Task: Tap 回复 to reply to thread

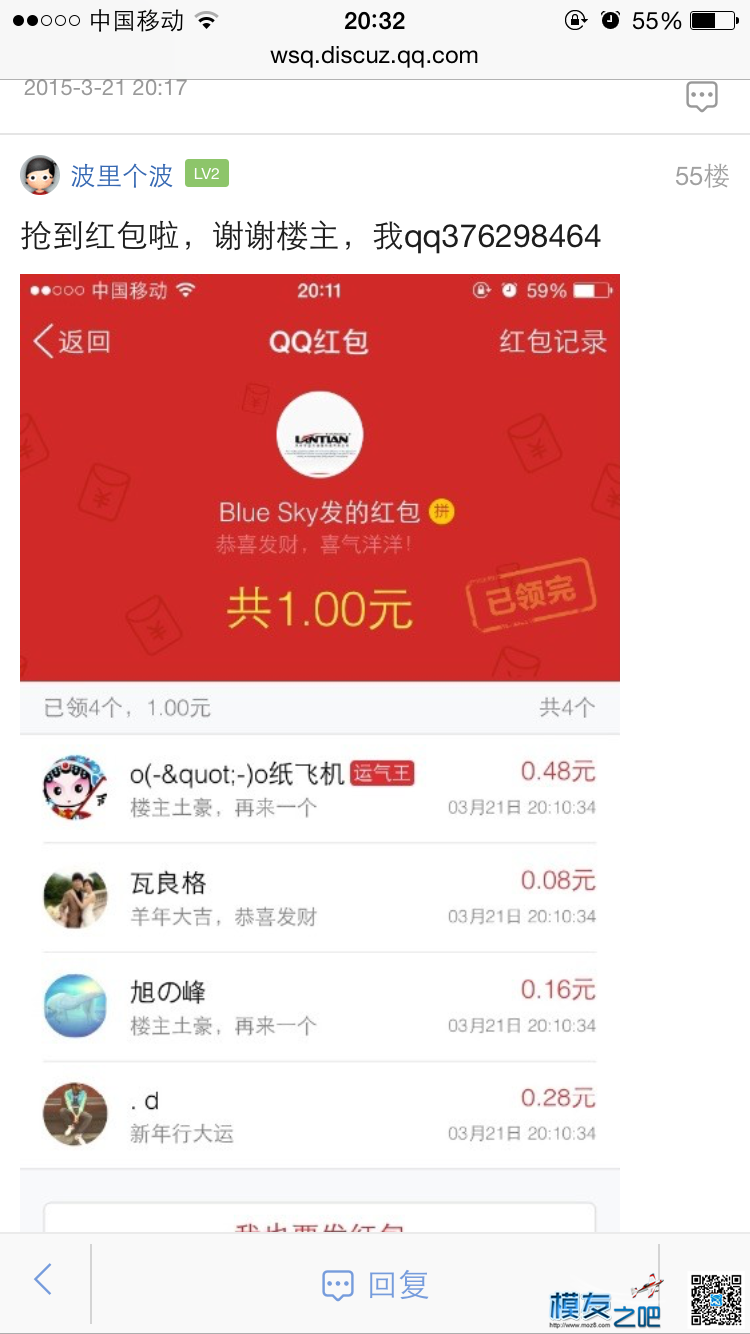Action: coord(375,1284)
